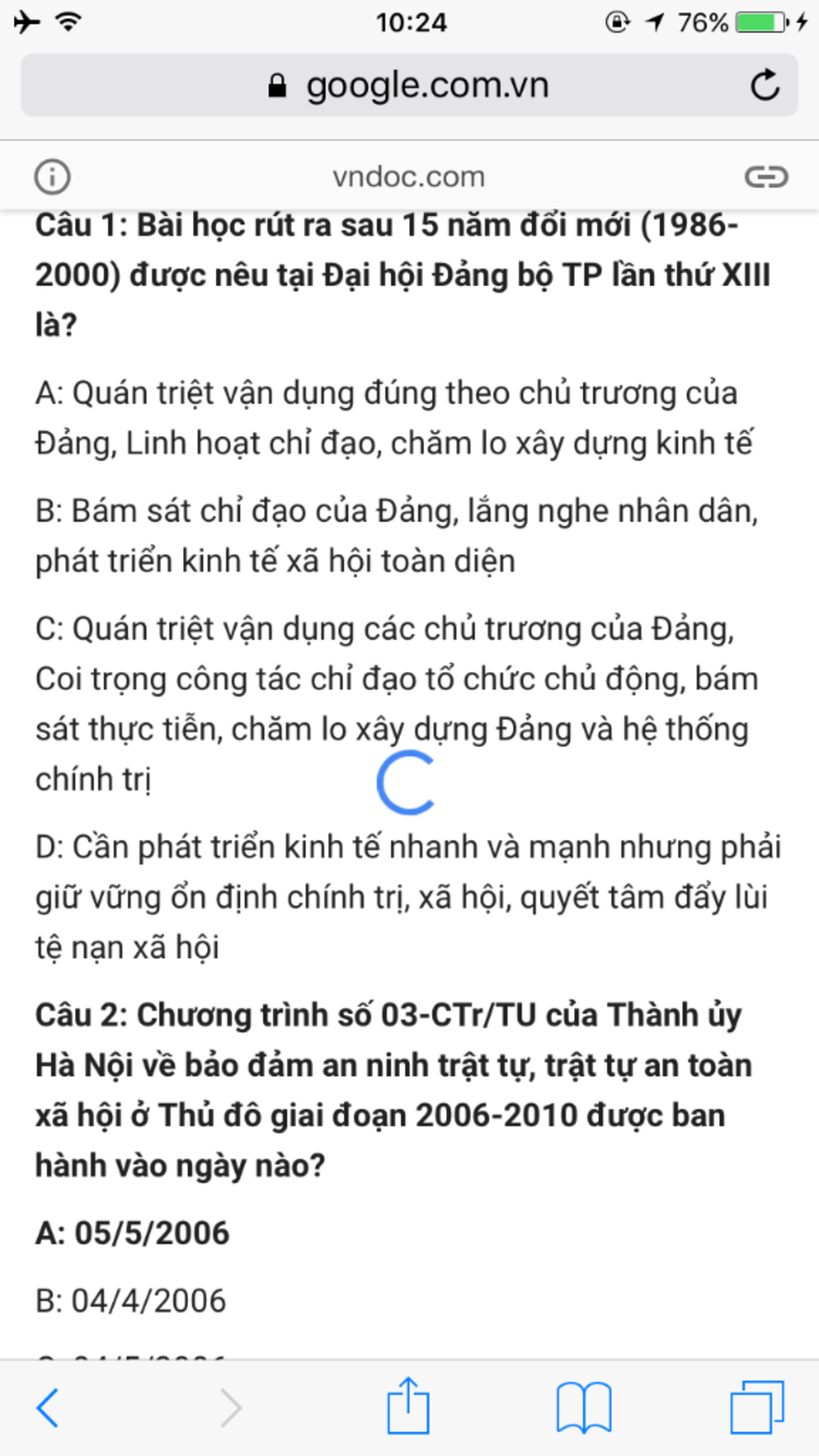Open the bookmarks book icon

[584, 1407]
